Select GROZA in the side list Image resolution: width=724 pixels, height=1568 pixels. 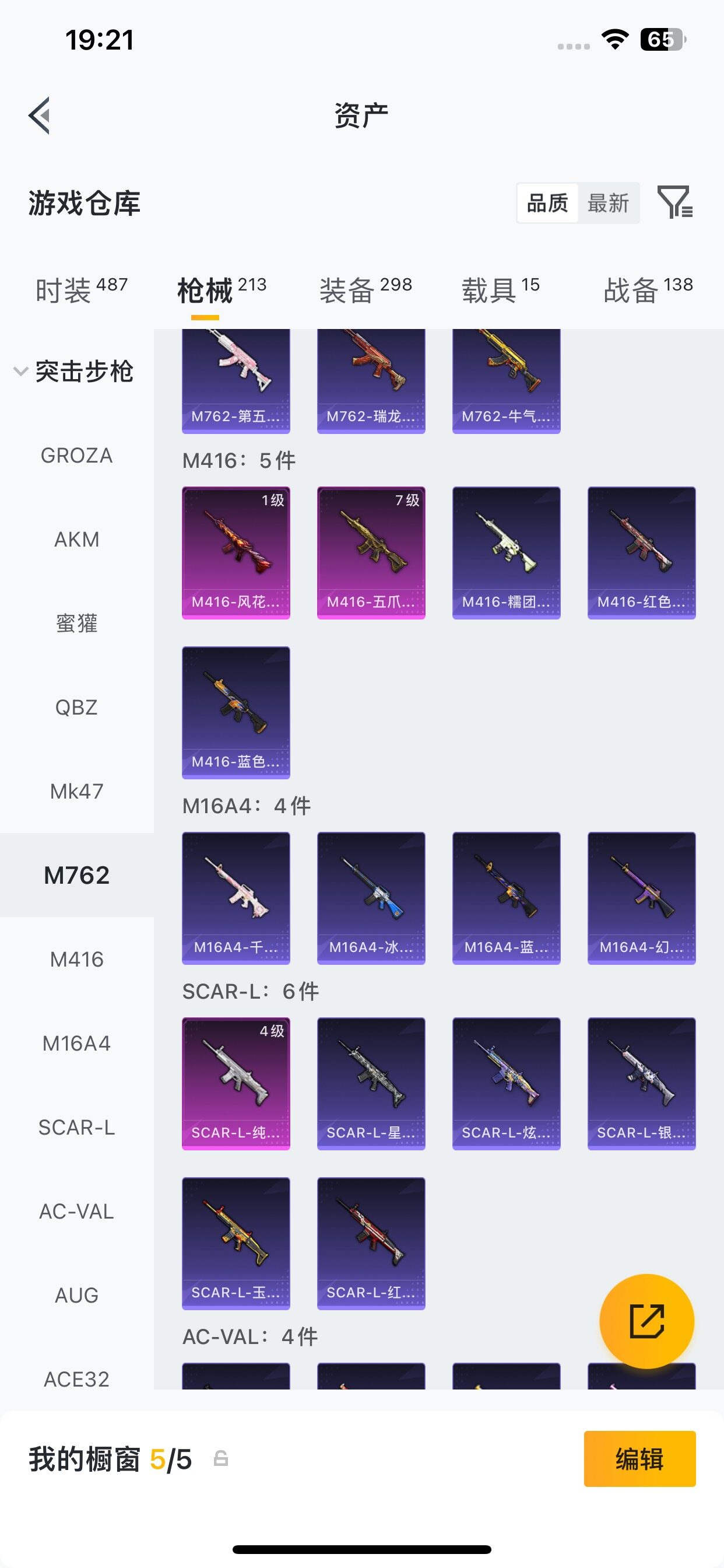tap(77, 456)
